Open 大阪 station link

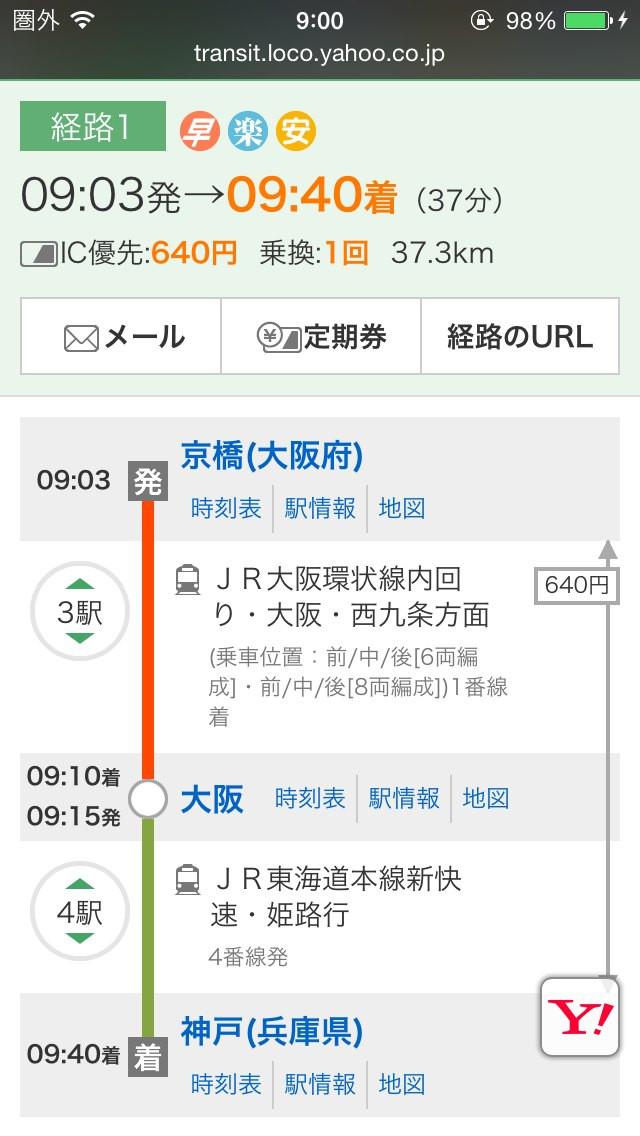[x=212, y=799]
